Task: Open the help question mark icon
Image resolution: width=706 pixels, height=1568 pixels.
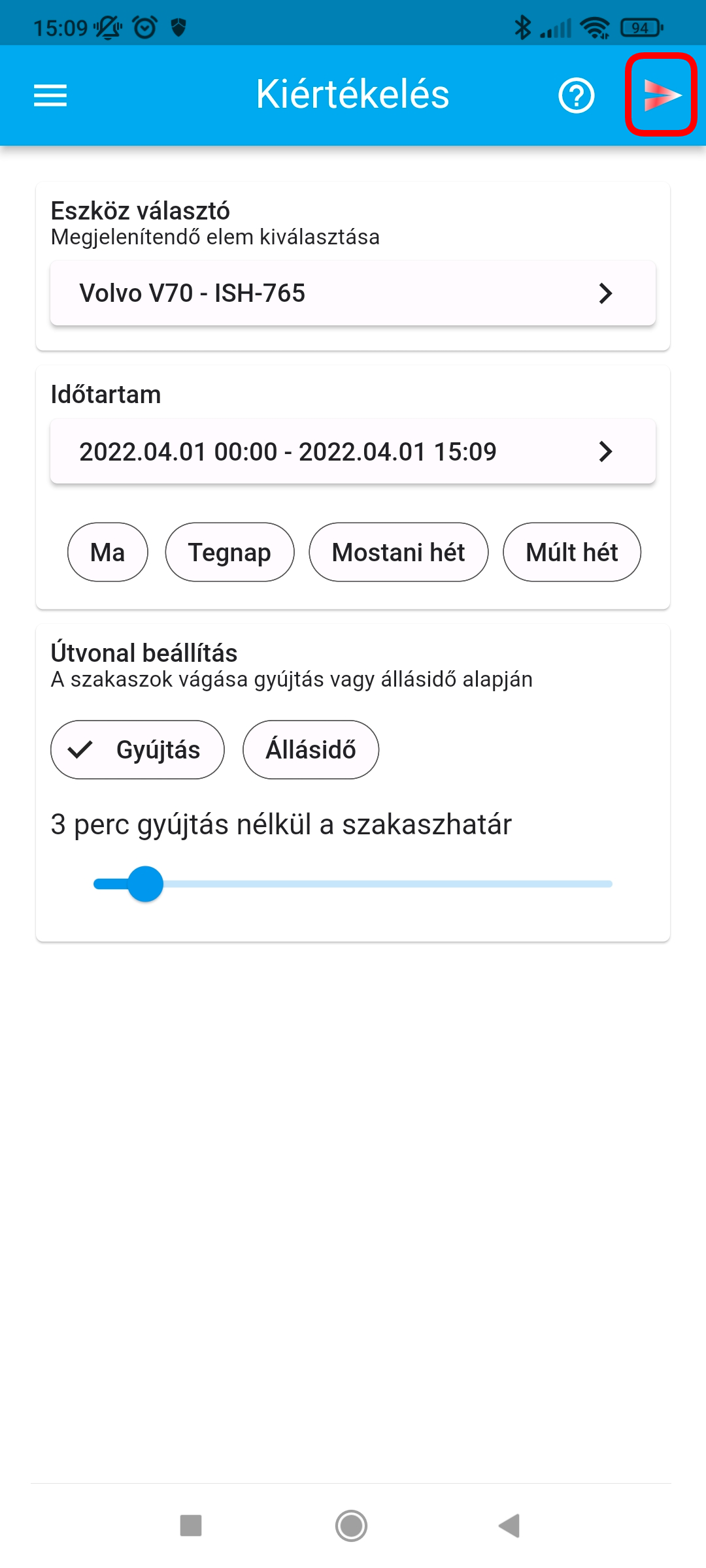Action: click(576, 96)
